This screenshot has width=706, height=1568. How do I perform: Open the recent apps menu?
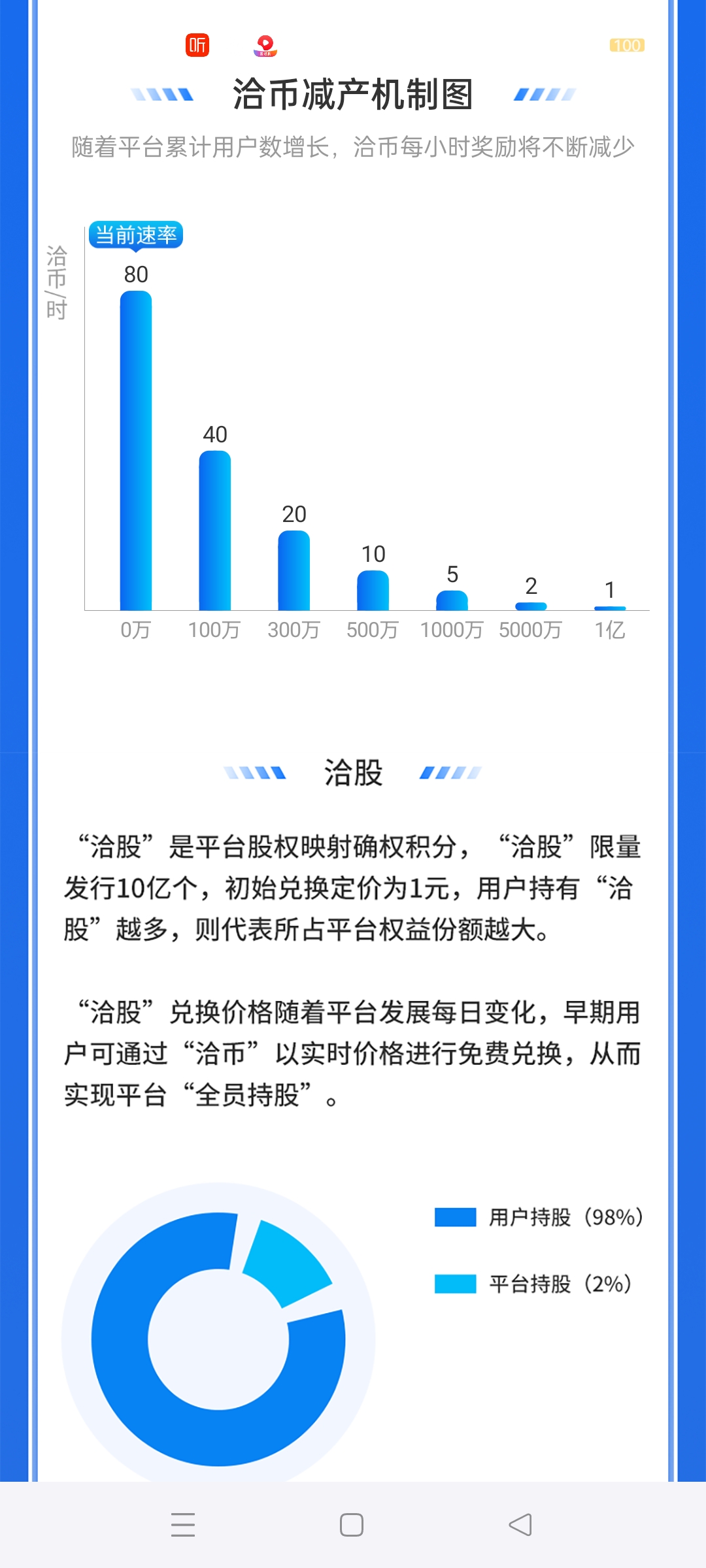(x=183, y=1525)
